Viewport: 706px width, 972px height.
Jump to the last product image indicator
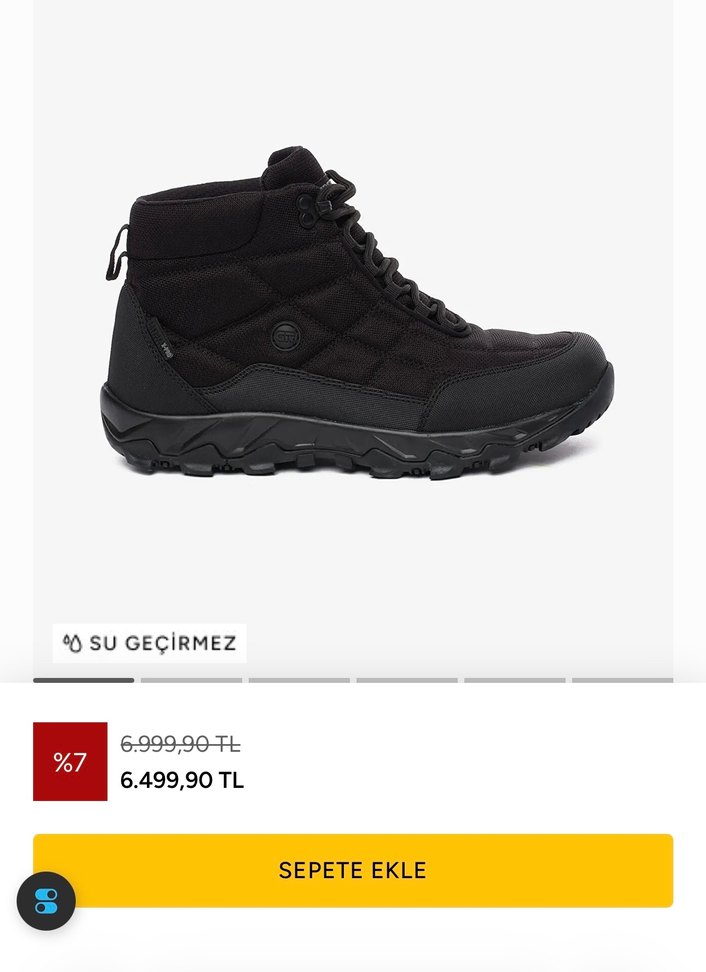coord(622,680)
